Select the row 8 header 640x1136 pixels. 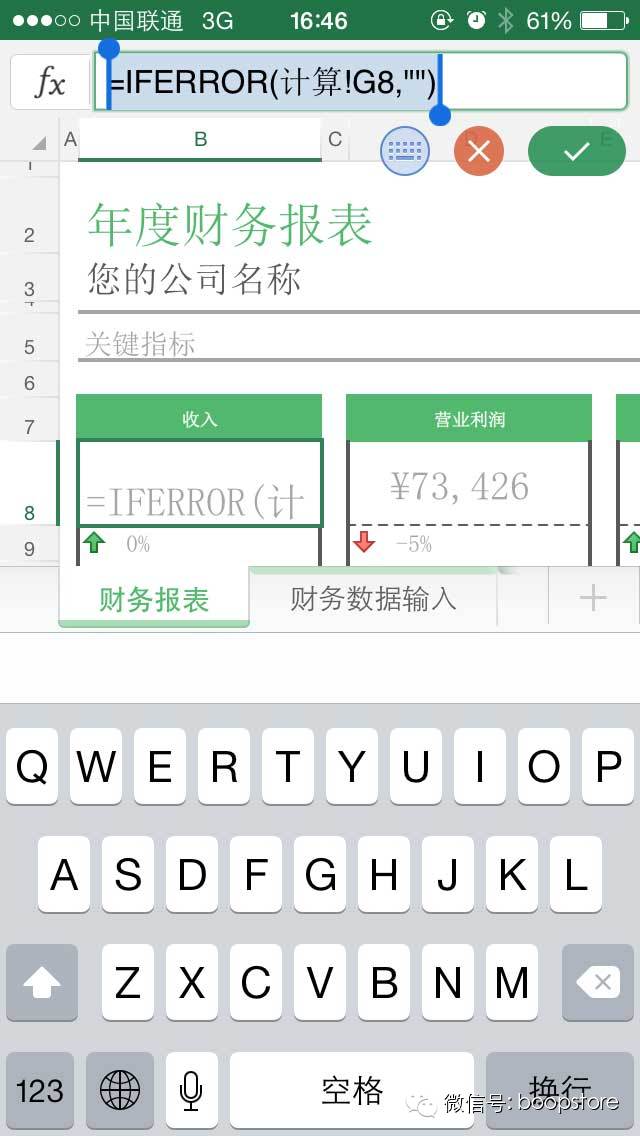(30, 512)
